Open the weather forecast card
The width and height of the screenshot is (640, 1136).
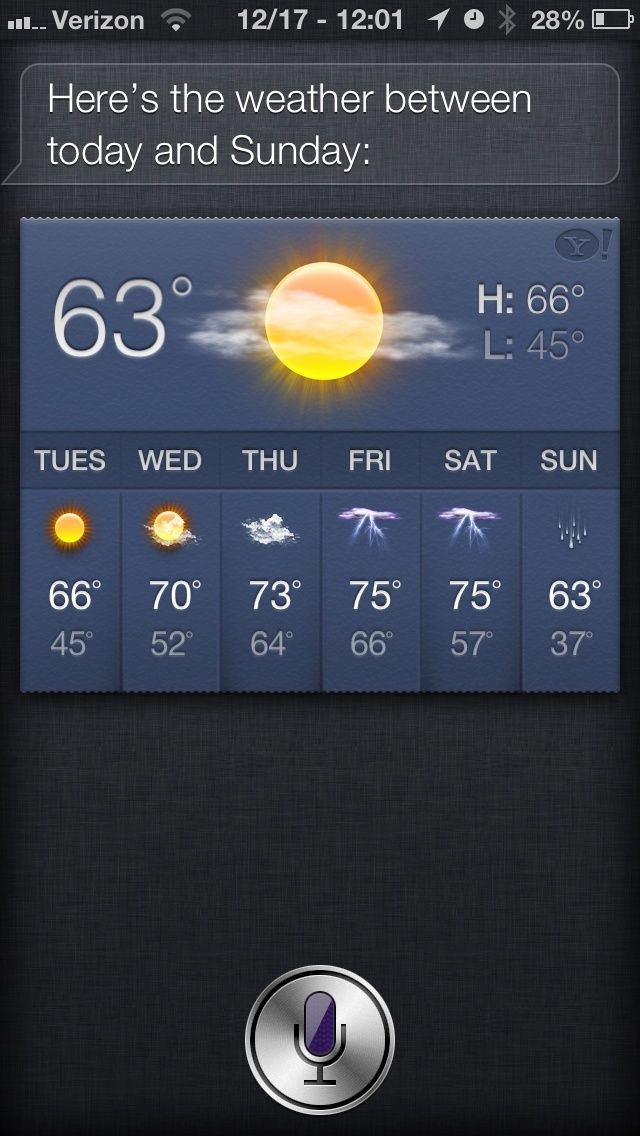320,454
